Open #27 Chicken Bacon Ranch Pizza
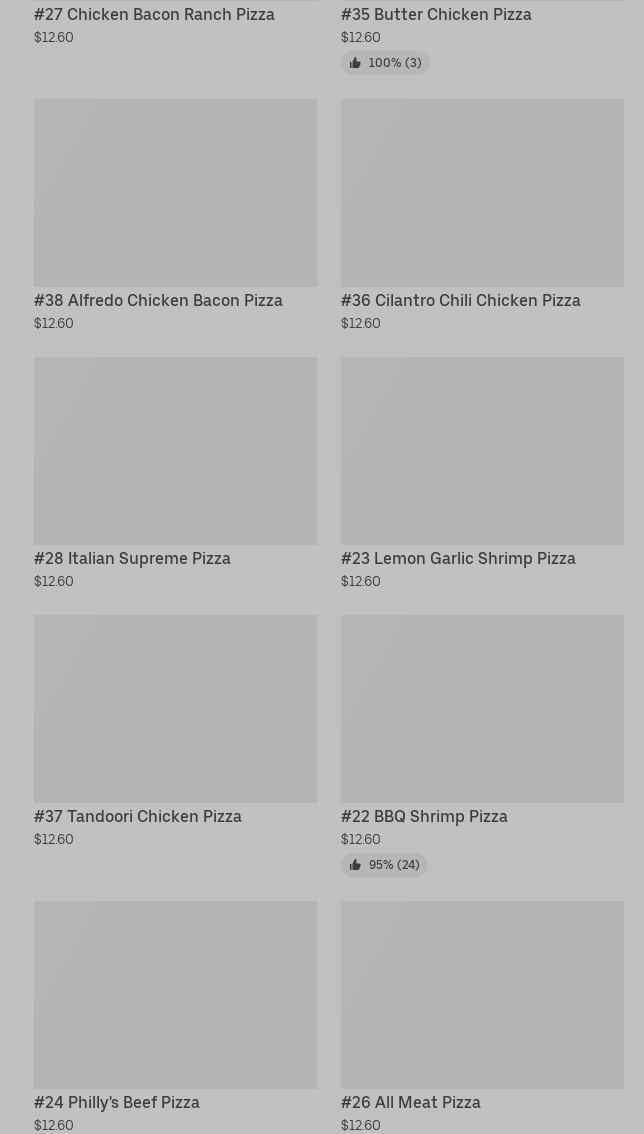 pos(154,15)
